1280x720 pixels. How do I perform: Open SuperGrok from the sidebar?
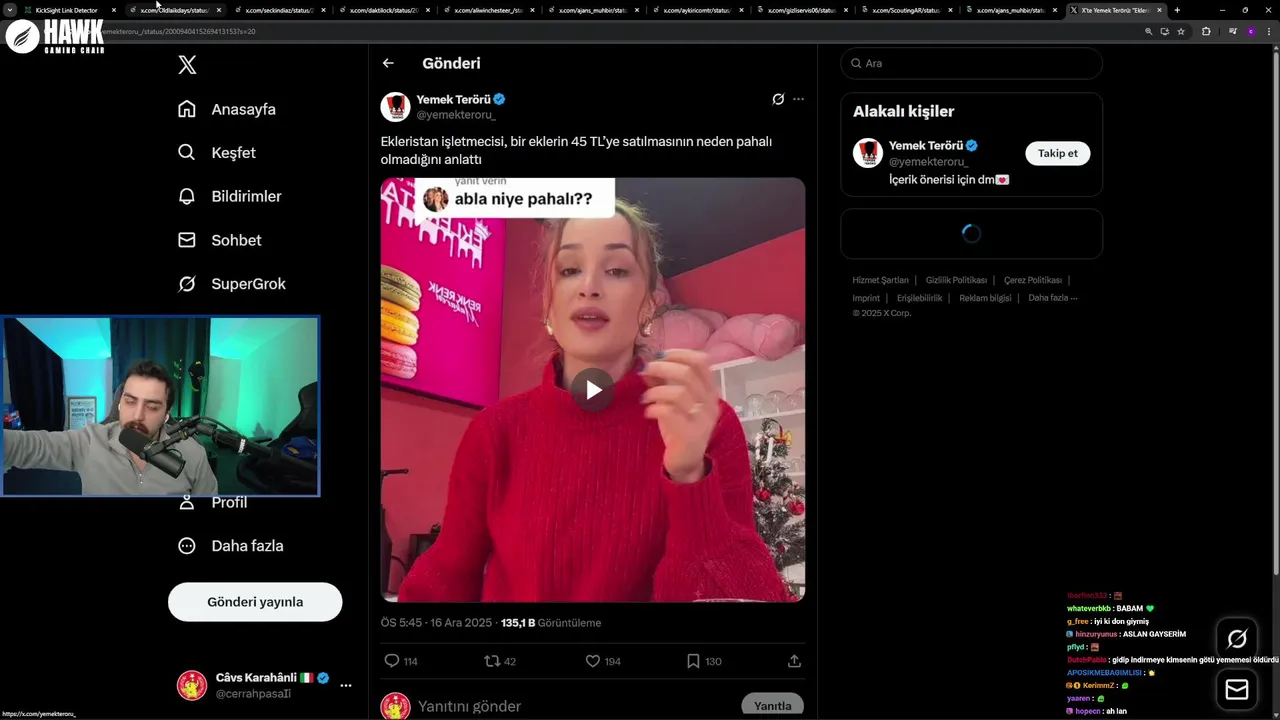[231, 284]
